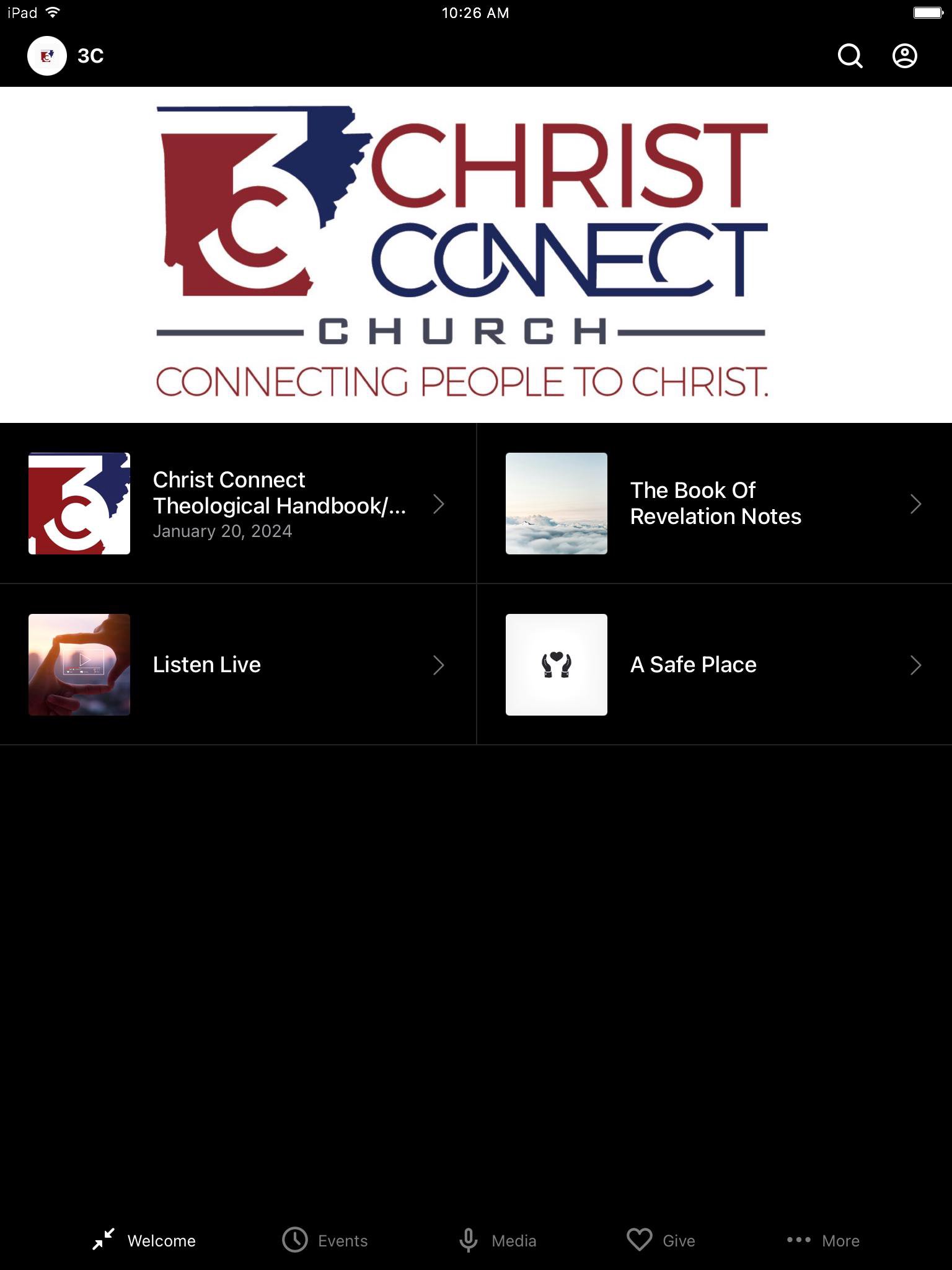Switch to the Media tab

[498, 1240]
